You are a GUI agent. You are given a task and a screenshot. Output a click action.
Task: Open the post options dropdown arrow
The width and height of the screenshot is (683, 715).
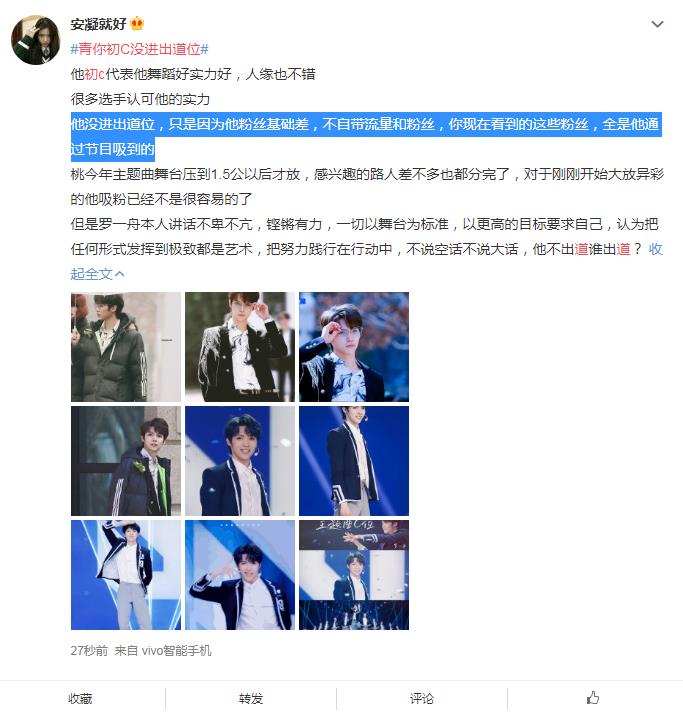656,24
